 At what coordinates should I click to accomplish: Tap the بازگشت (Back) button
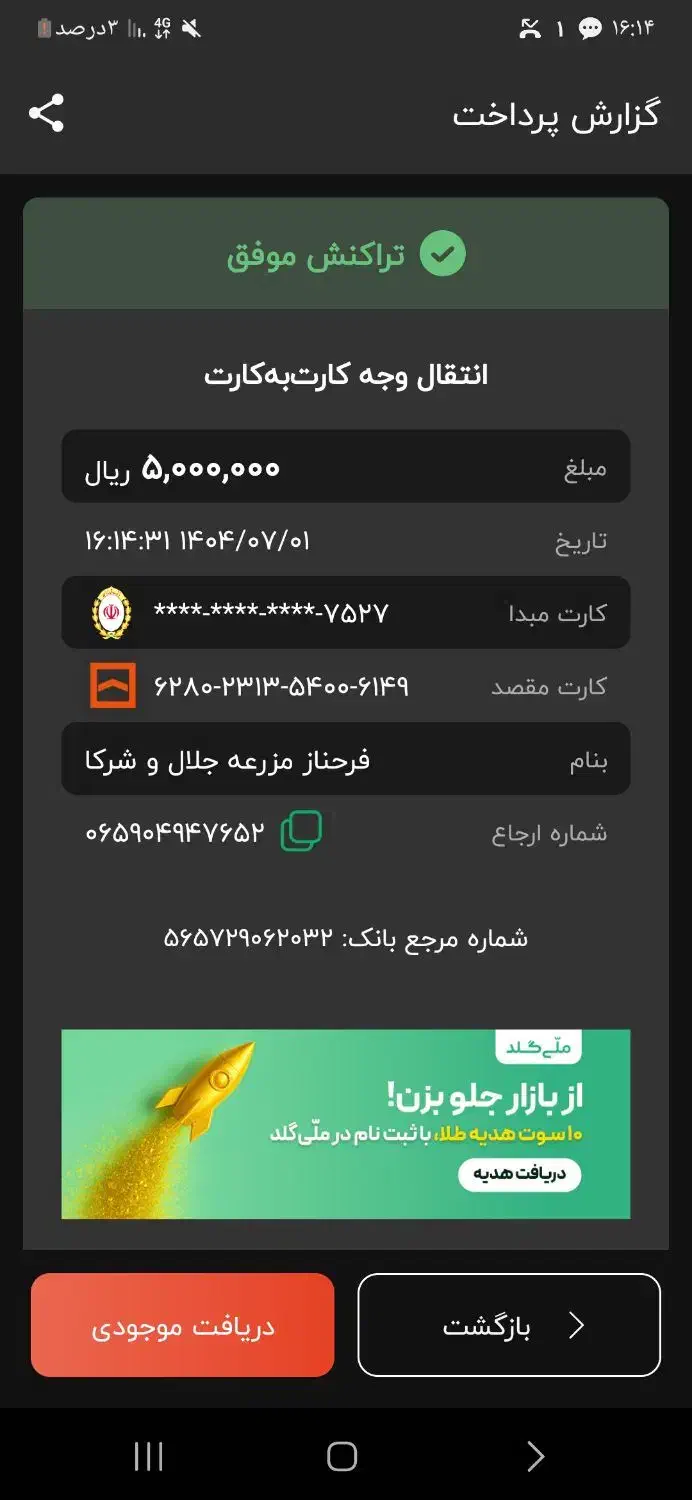click(x=509, y=1325)
